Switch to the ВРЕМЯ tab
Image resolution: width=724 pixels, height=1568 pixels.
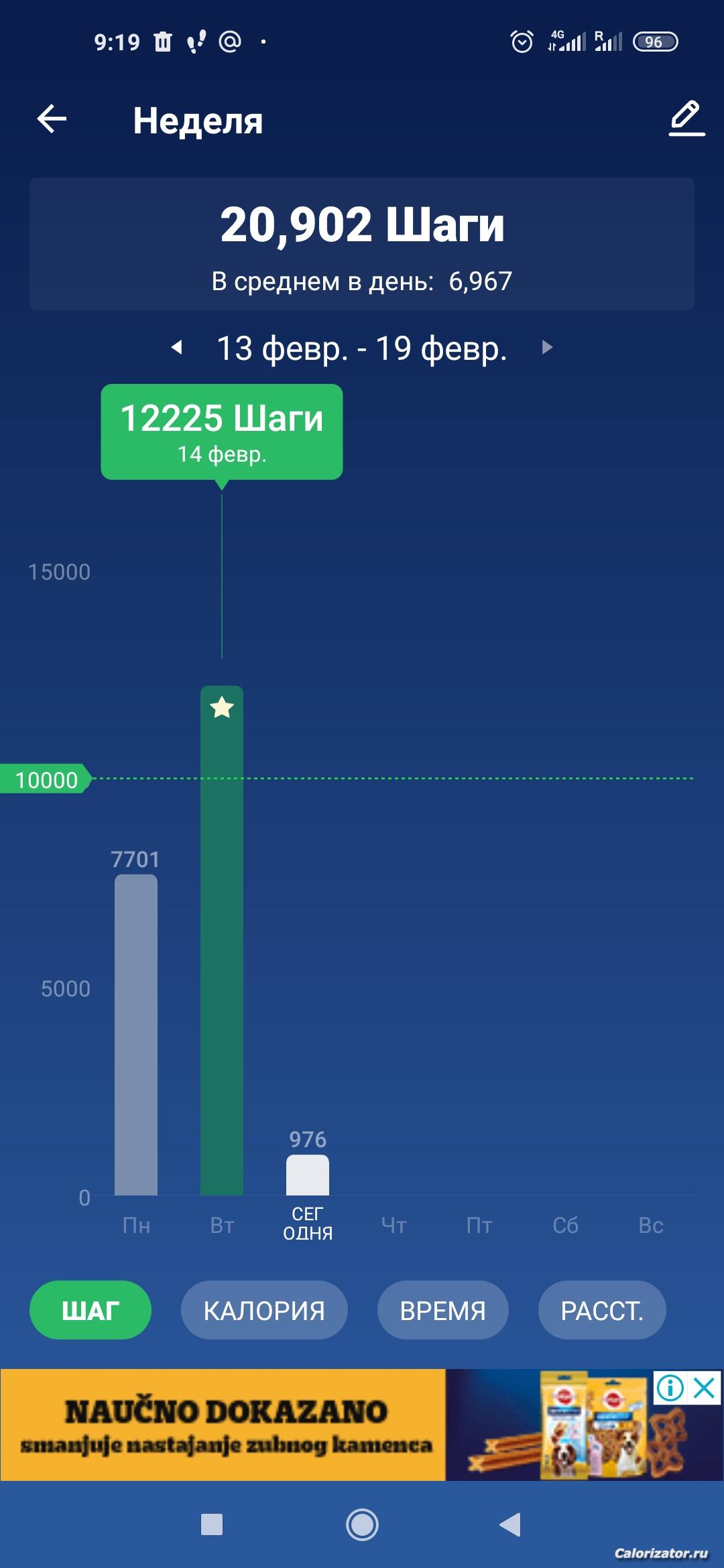[x=443, y=1310]
